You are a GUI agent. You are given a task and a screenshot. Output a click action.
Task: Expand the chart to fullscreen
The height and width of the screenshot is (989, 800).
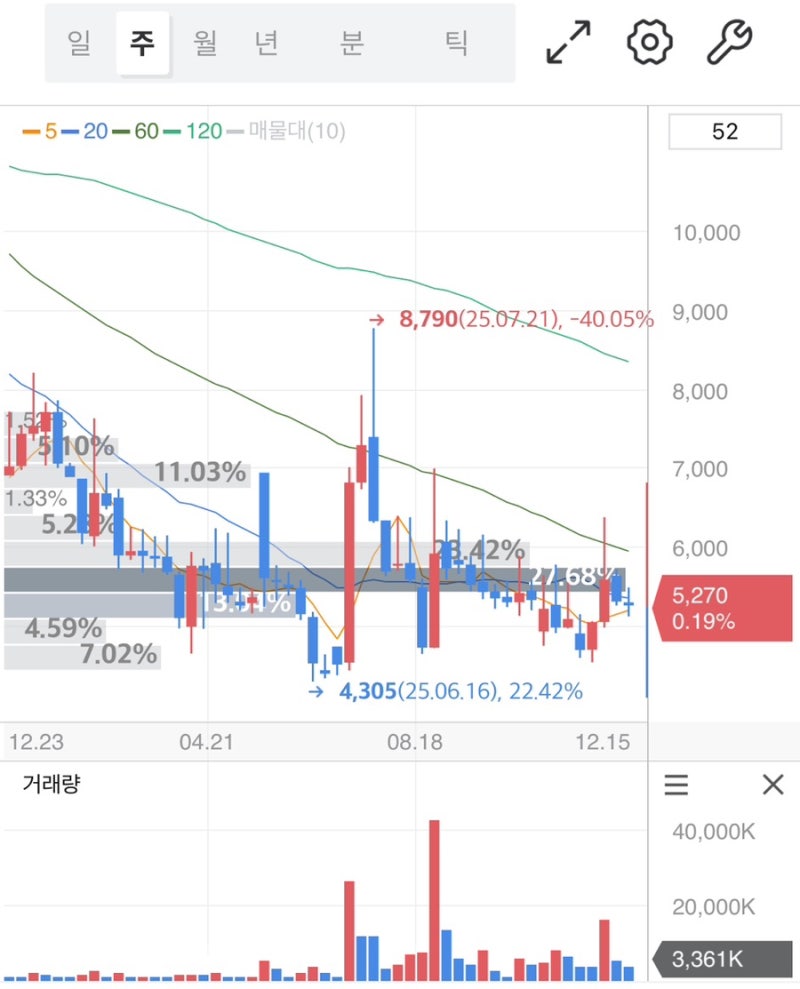coord(567,41)
